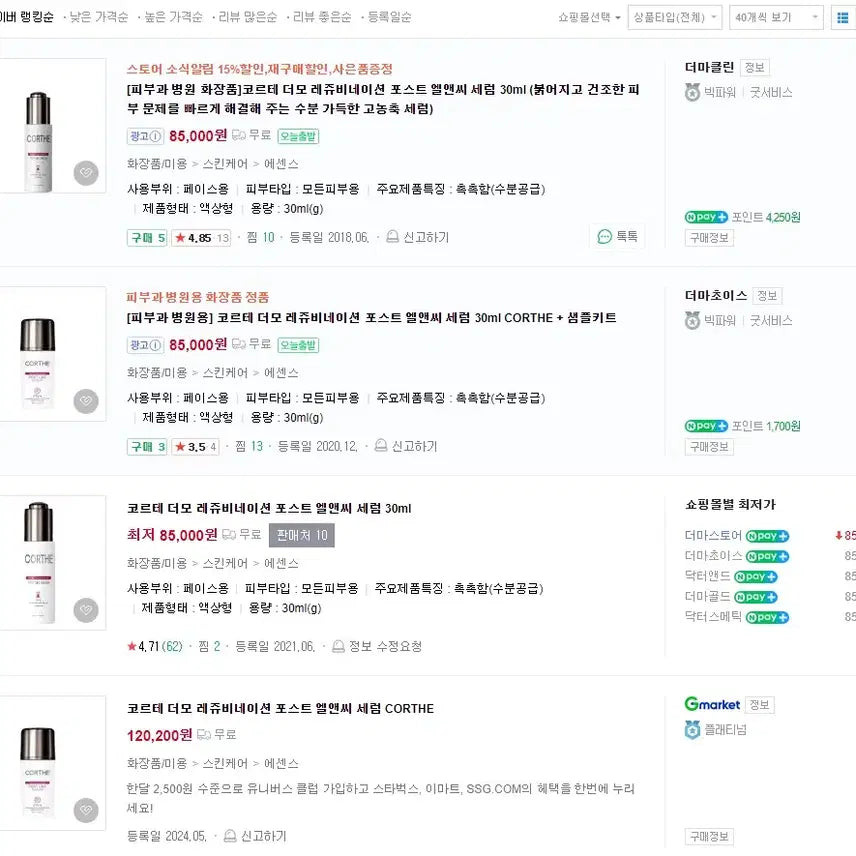
Task: Change the 40개씩 보기 page size
Action: [776, 18]
